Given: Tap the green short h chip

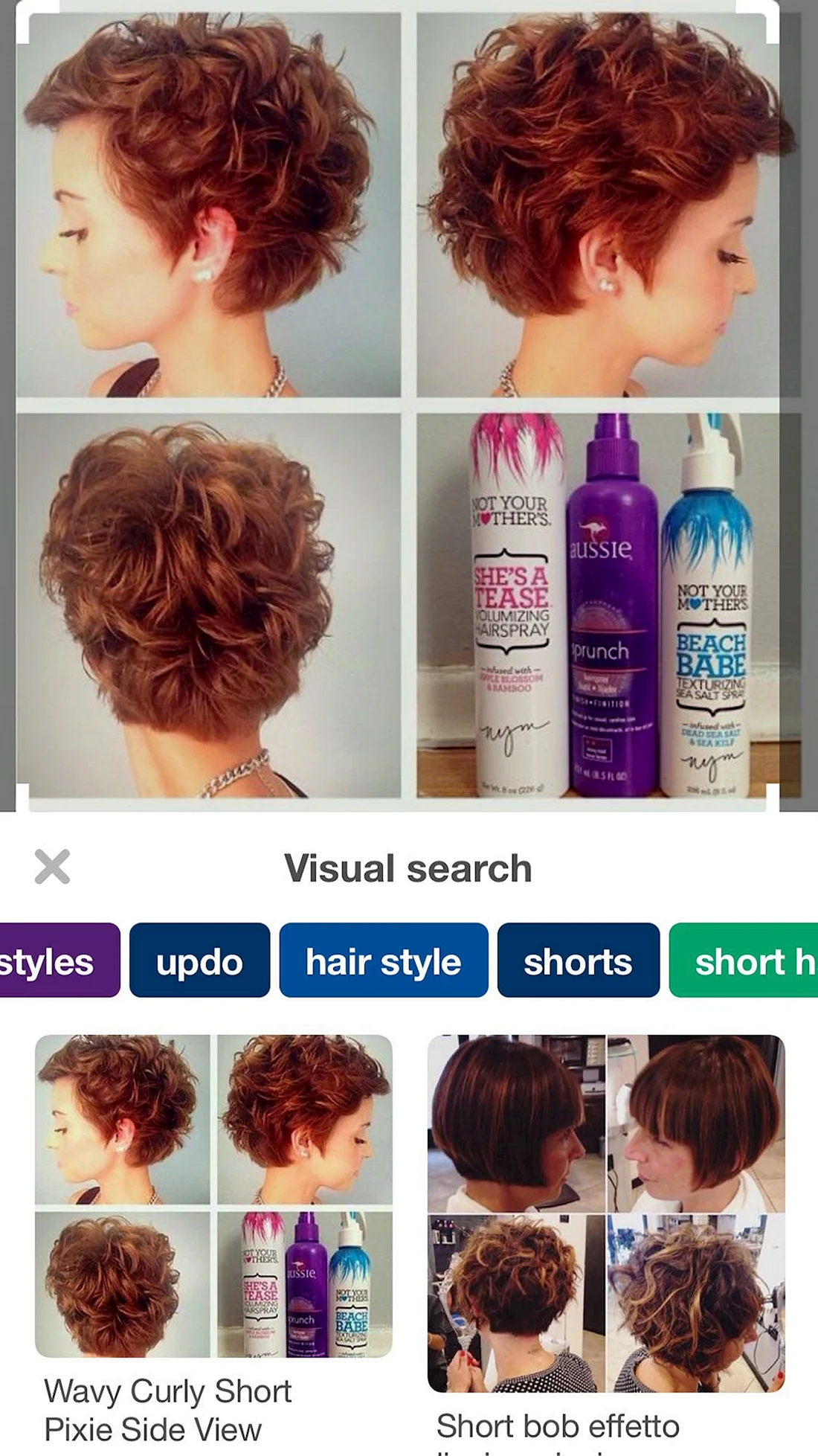Looking at the screenshot, I should pyautogui.click(x=744, y=960).
